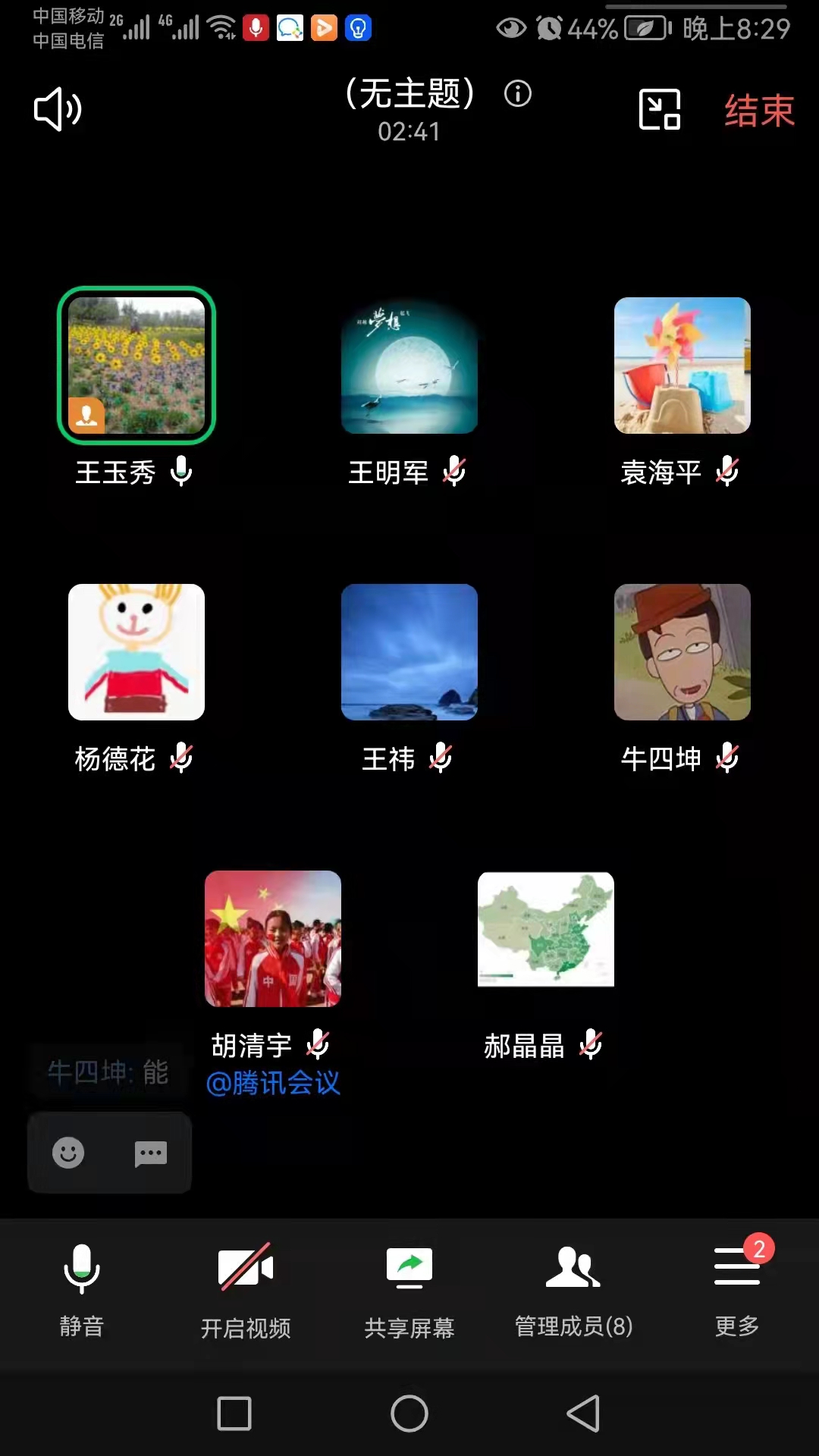
Task: Select 胡清宇's participant tile
Action: point(273,939)
